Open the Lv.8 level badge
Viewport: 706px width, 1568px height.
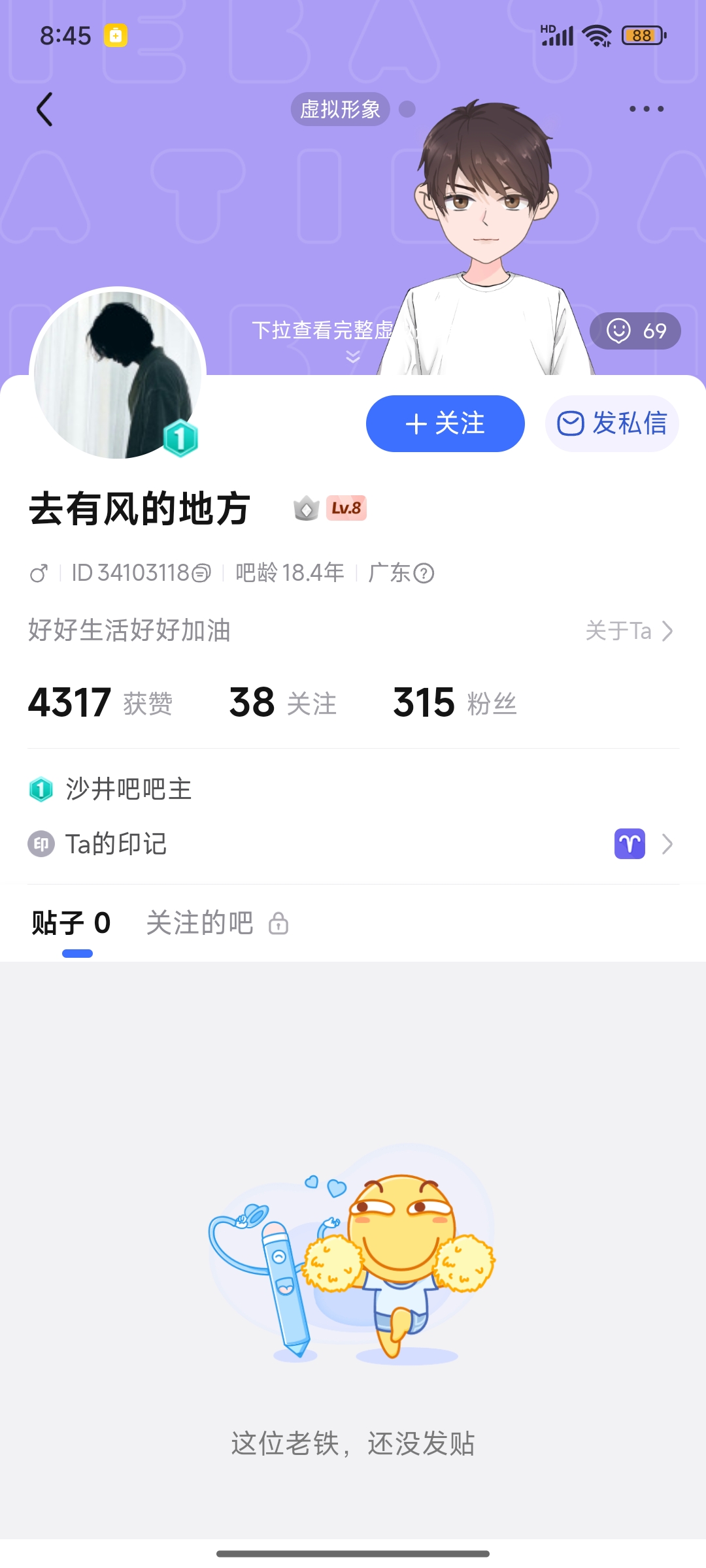pos(346,508)
